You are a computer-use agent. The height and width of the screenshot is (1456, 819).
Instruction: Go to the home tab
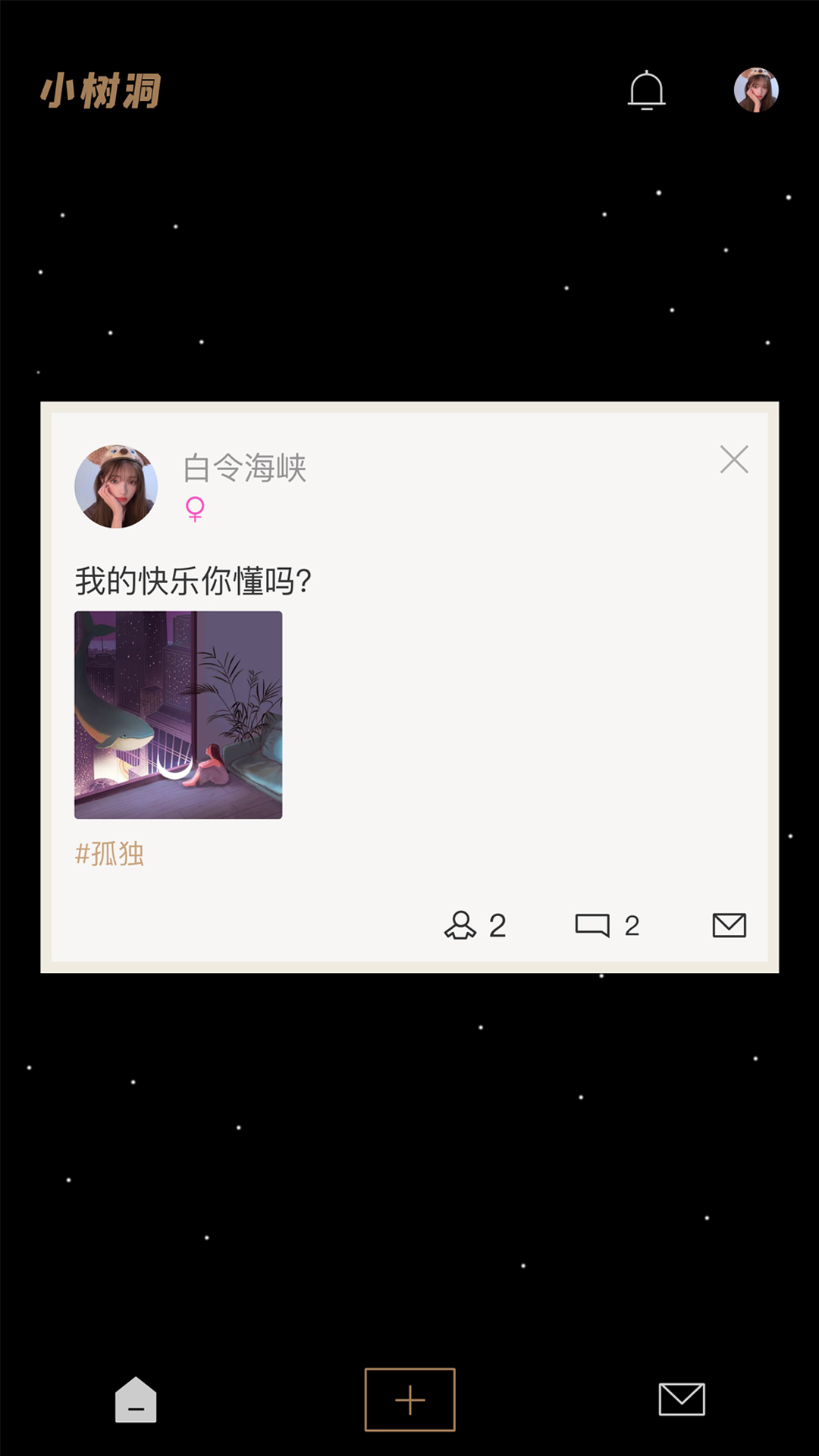pos(136,1399)
